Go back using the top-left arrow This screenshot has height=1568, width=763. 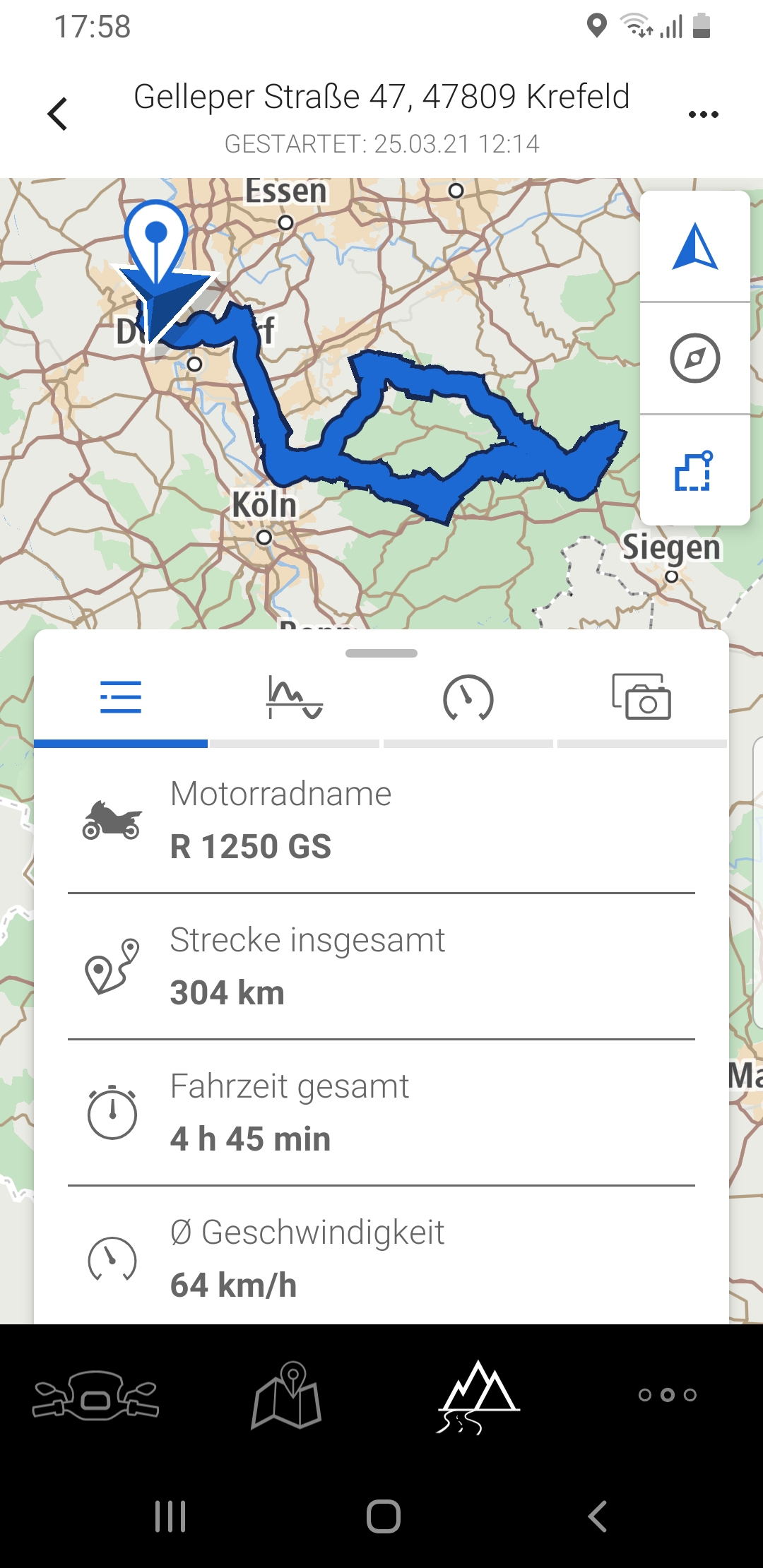point(58,114)
